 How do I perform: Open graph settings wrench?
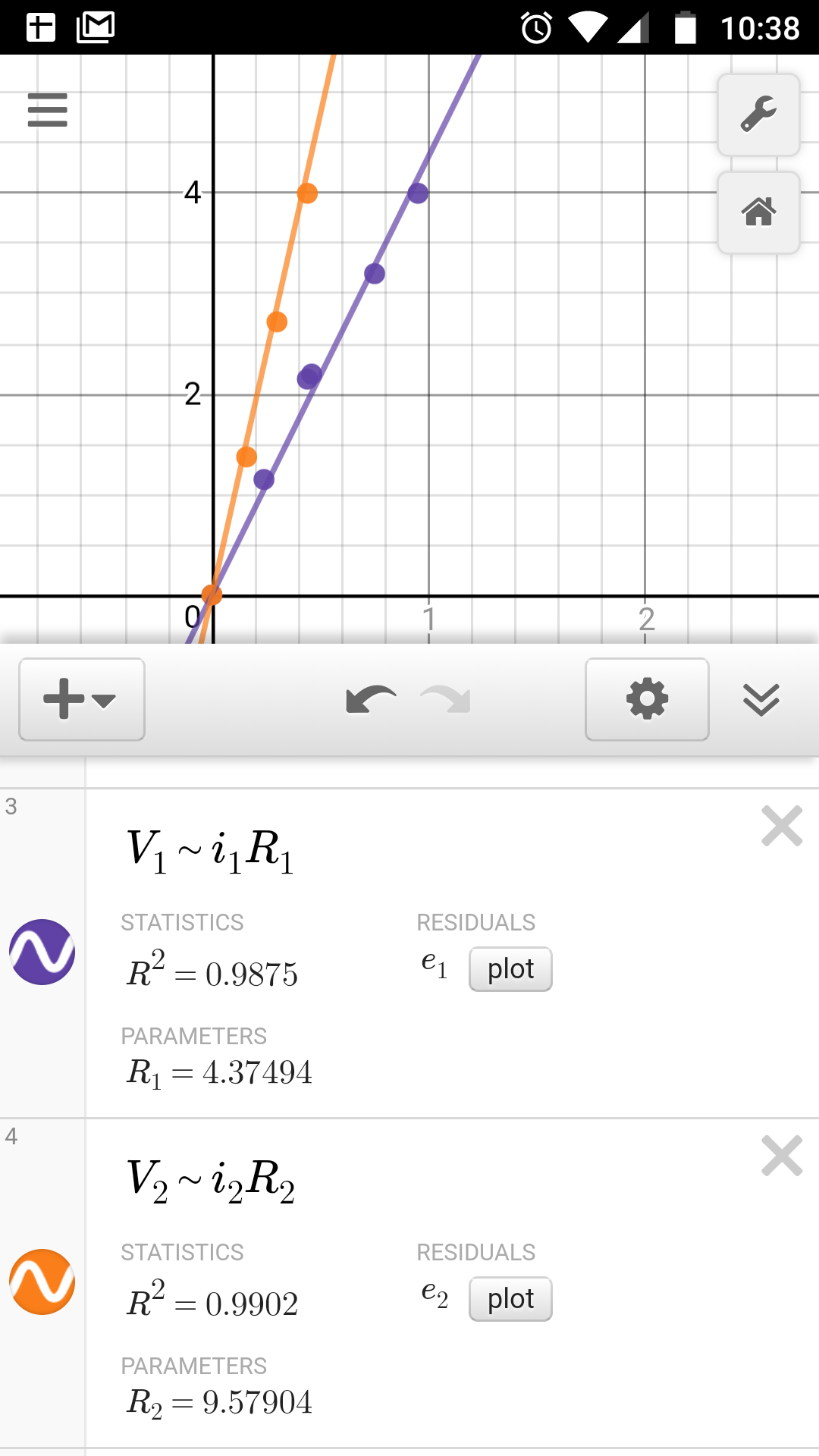click(758, 115)
